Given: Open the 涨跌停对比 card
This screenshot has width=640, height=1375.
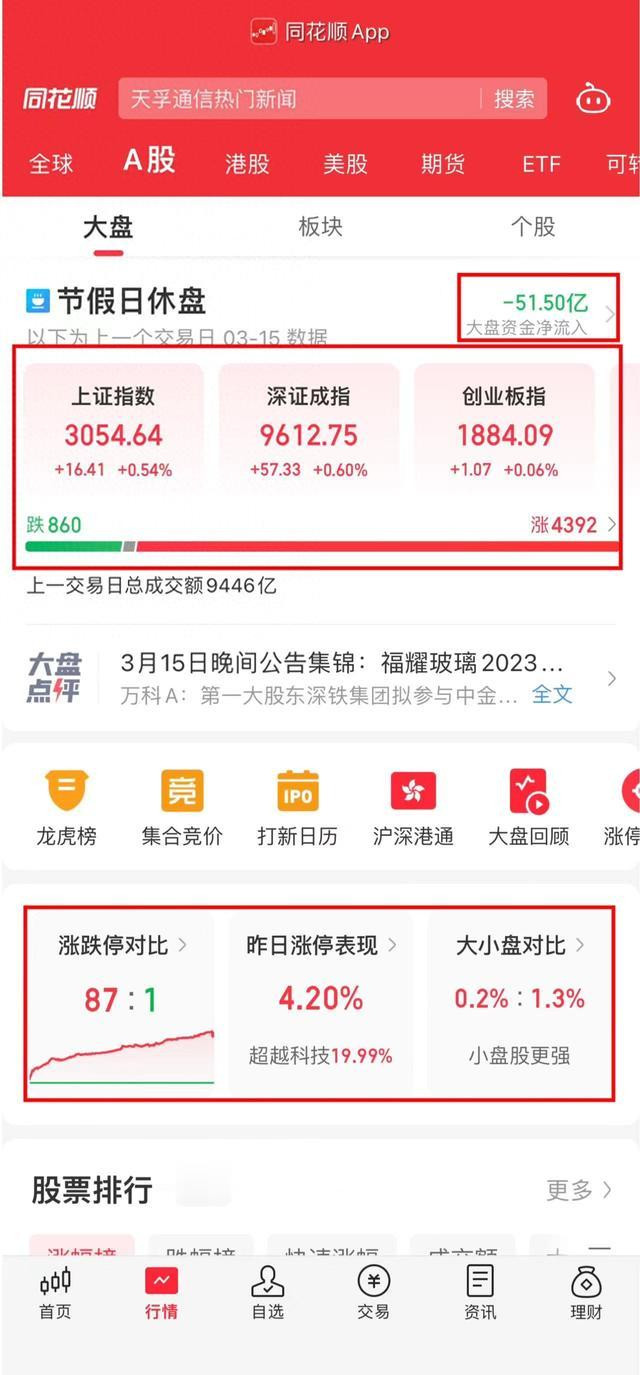Looking at the screenshot, I should (121, 1002).
